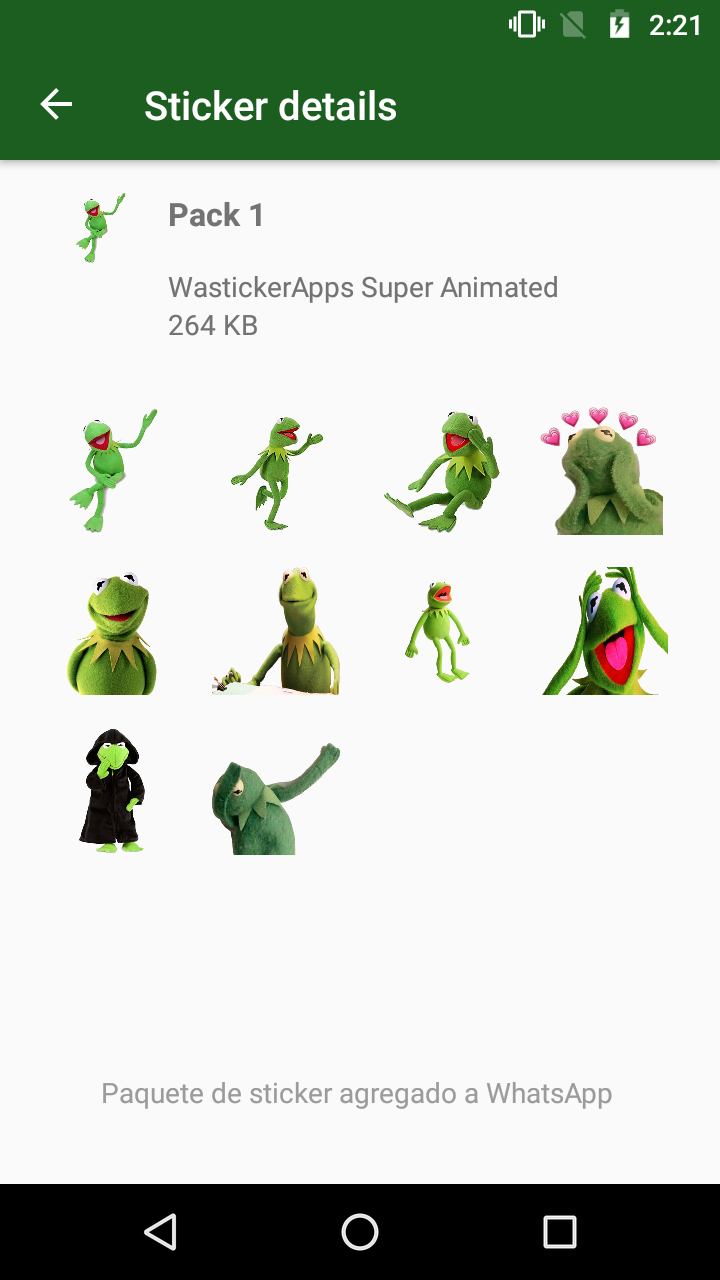The width and height of the screenshot is (720, 1280).
Task: Tap the Pack 1 tray icon
Action: point(95,225)
